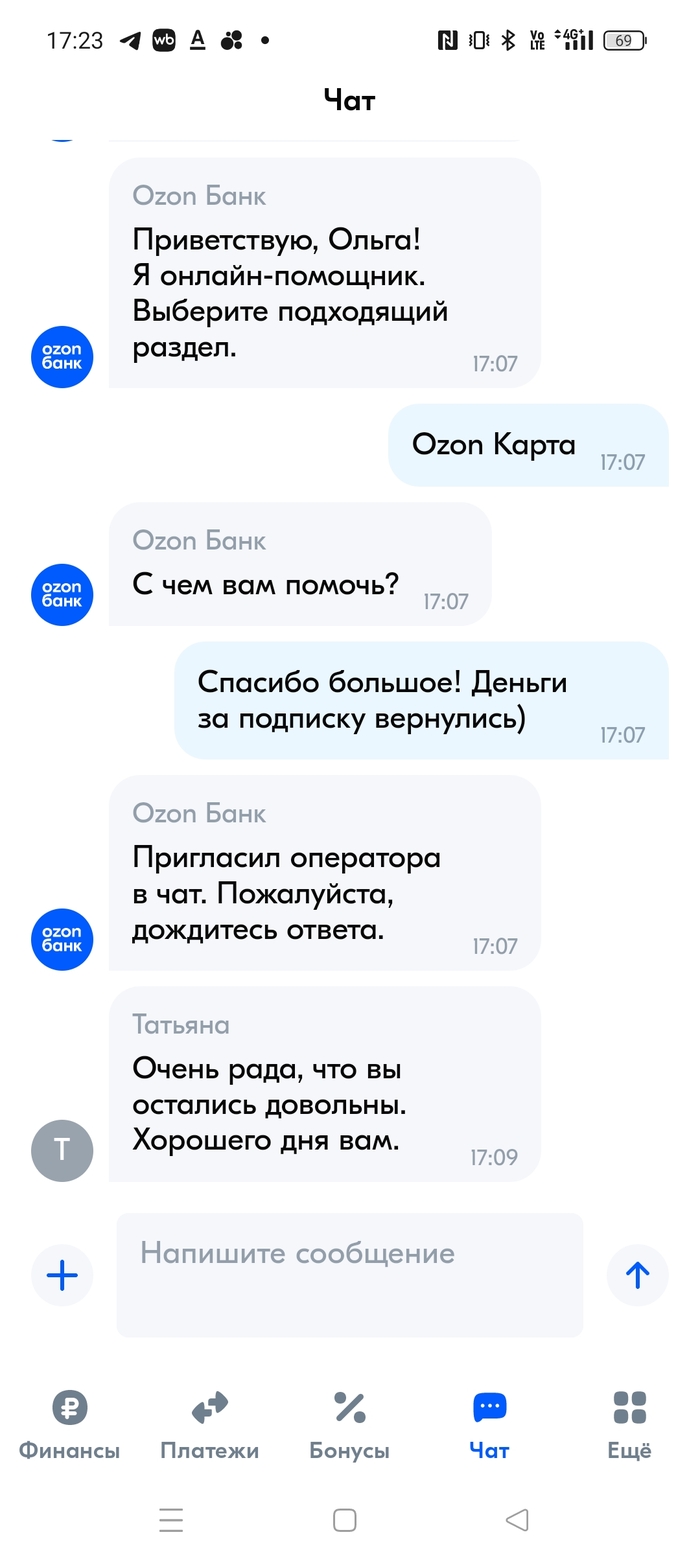Open the Ещё tab

[630, 1424]
